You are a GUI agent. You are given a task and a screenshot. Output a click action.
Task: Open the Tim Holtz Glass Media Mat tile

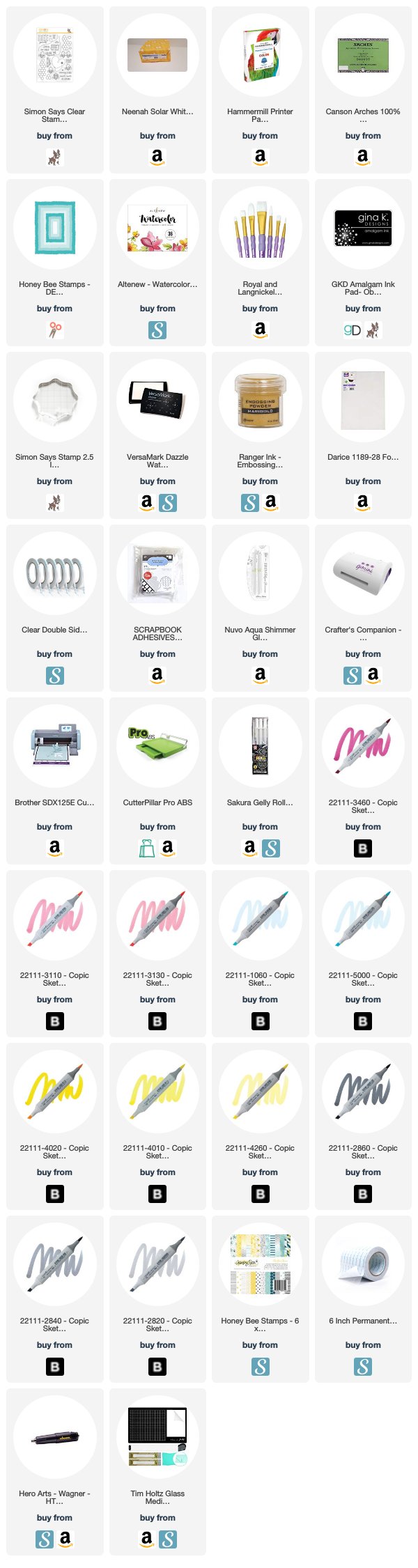pyautogui.click(x=157, y=1437)
